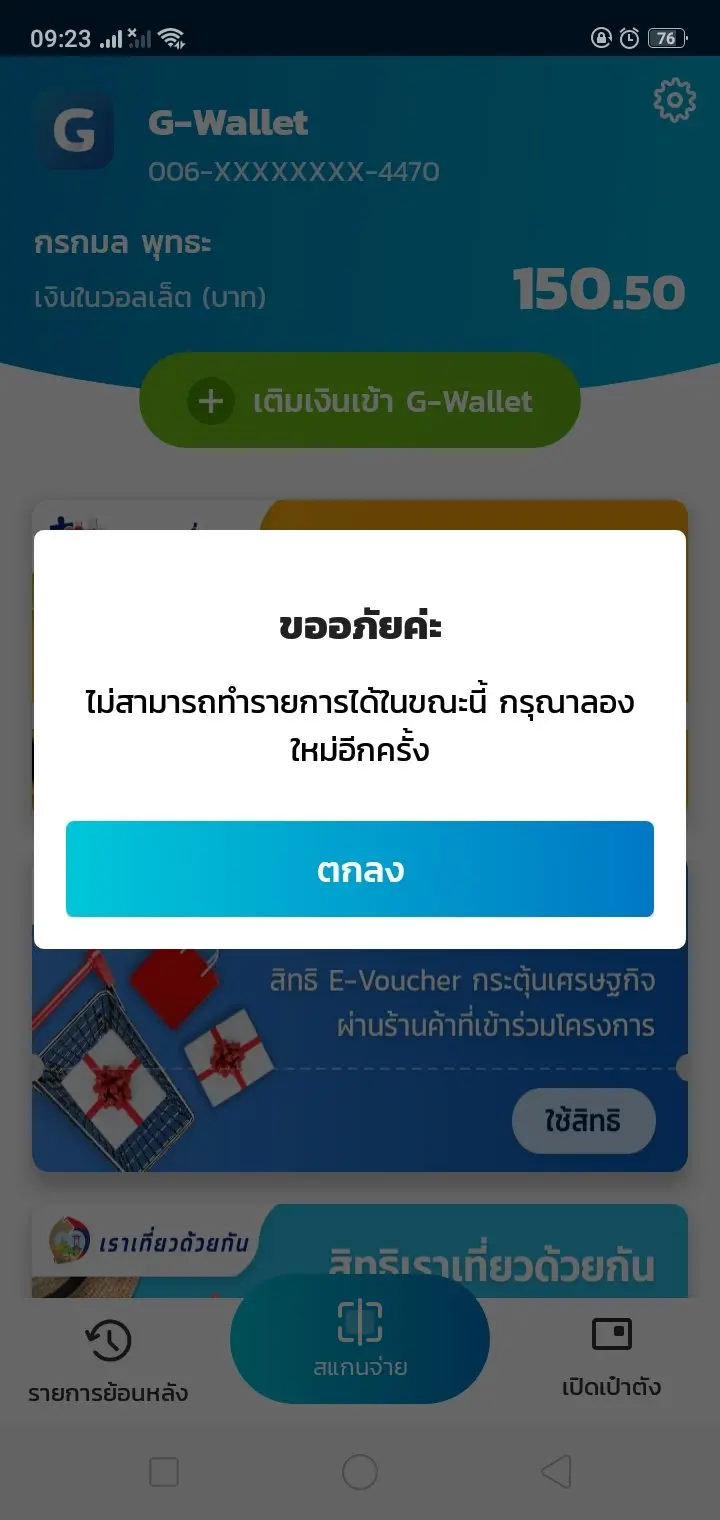
Task: Open the settings gear icon
Action: (x=674, y=100)
